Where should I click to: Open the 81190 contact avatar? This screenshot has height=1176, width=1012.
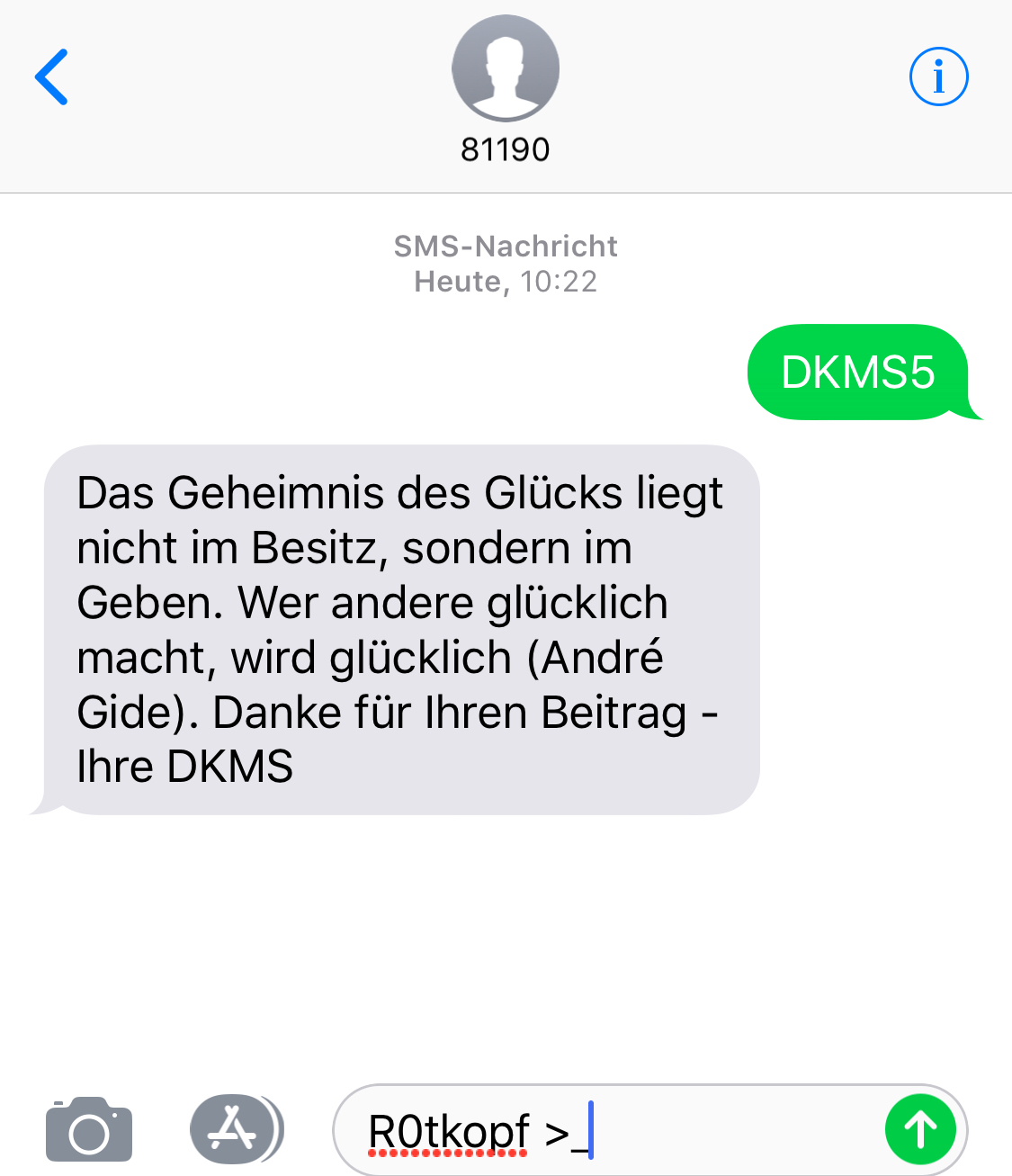coord(506,68)
